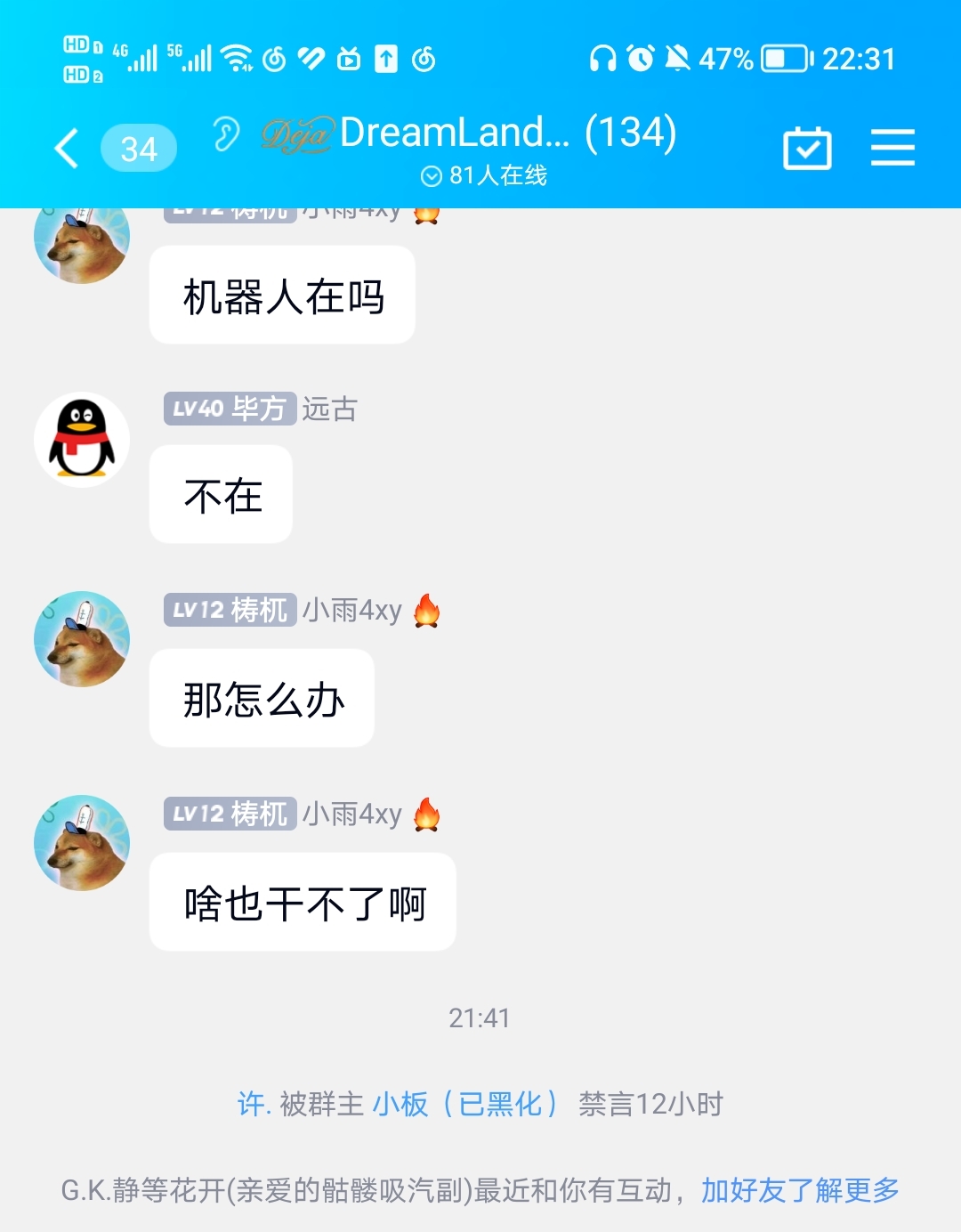Tap the unread count 34 badge
Image resolution: width=961 pixels, height=1232 pixels.
click(x=139, y=148)
